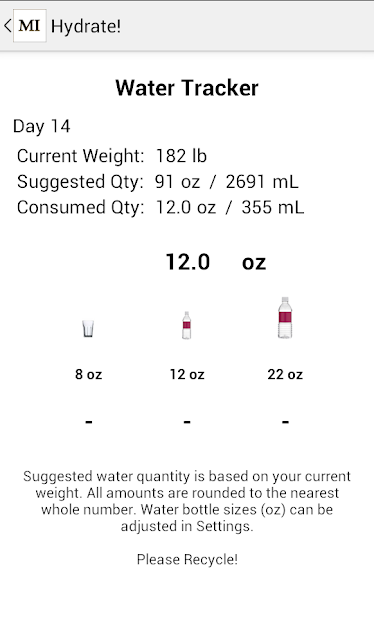Subtract 12 oz using the minus button

[187, 421]
